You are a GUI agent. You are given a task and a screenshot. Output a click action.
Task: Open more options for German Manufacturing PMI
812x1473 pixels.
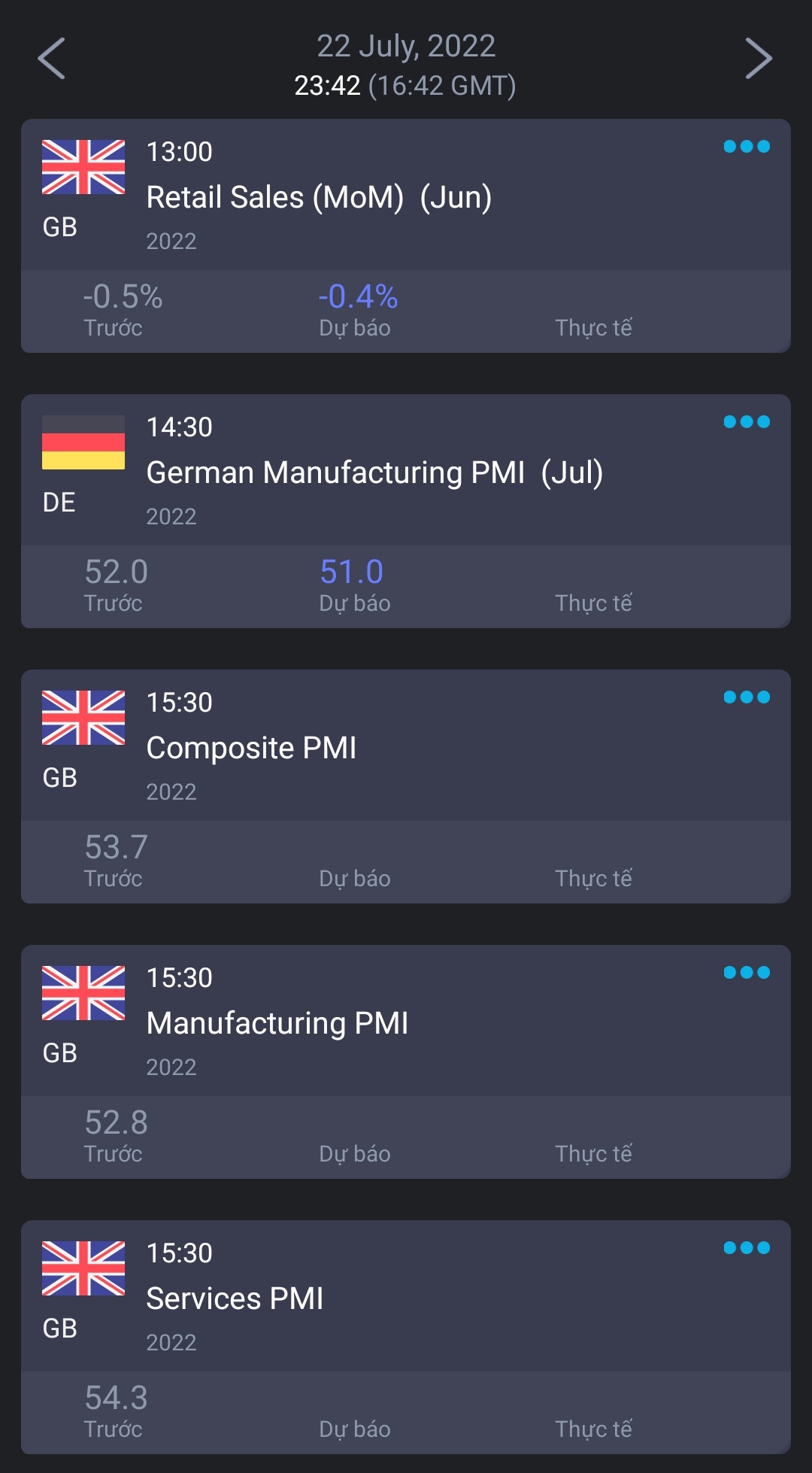(x=747, y=422)
